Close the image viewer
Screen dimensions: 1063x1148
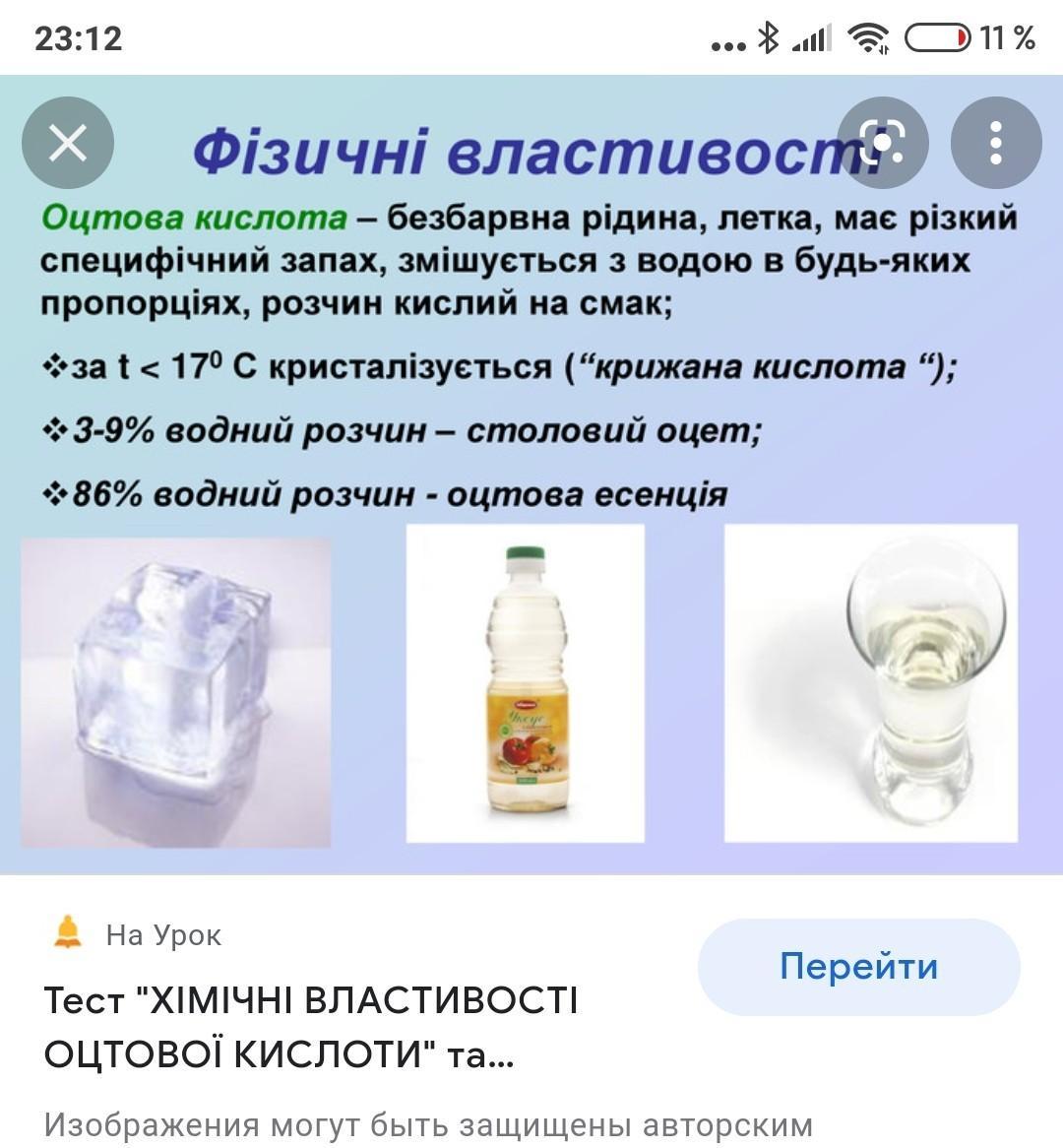coord(68,144)
